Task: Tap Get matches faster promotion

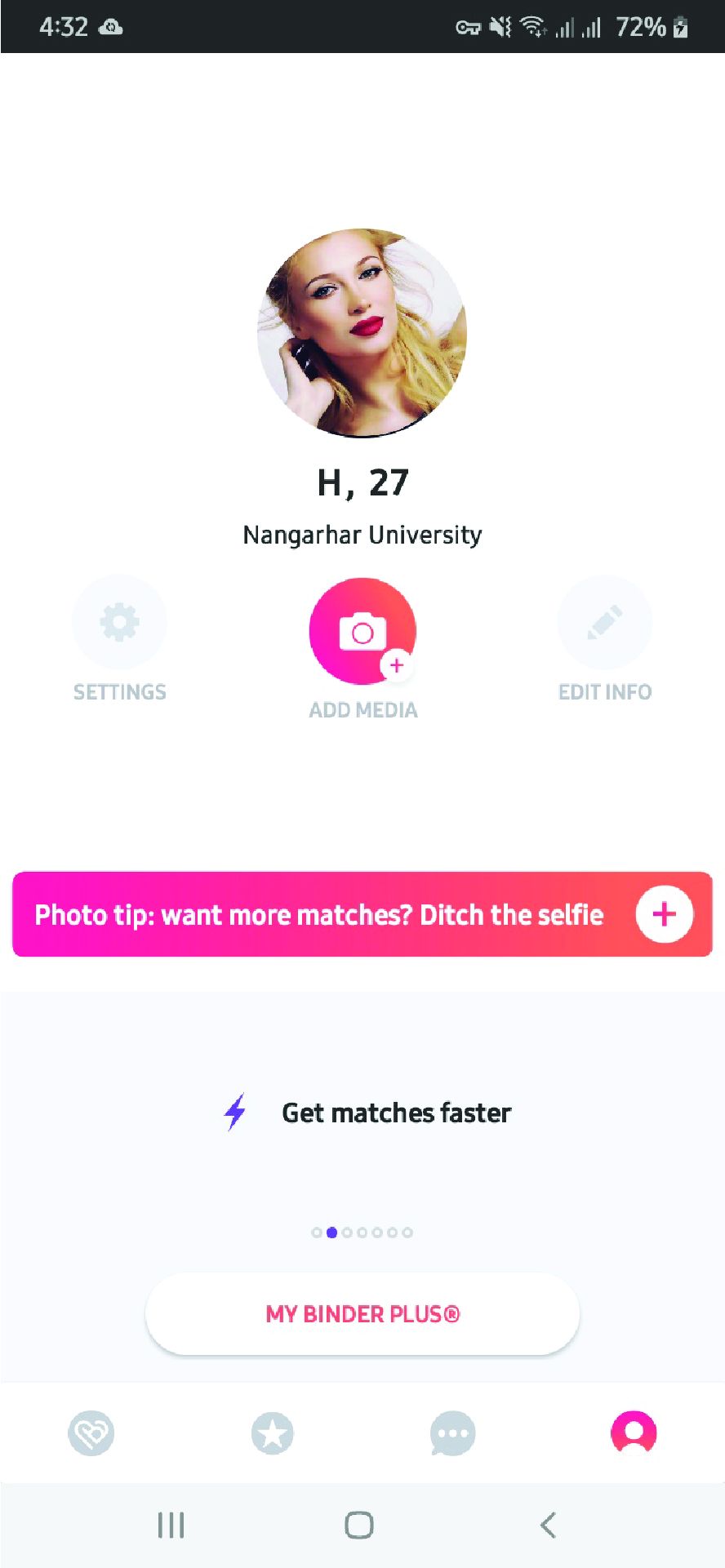Action: [396, 1112]
